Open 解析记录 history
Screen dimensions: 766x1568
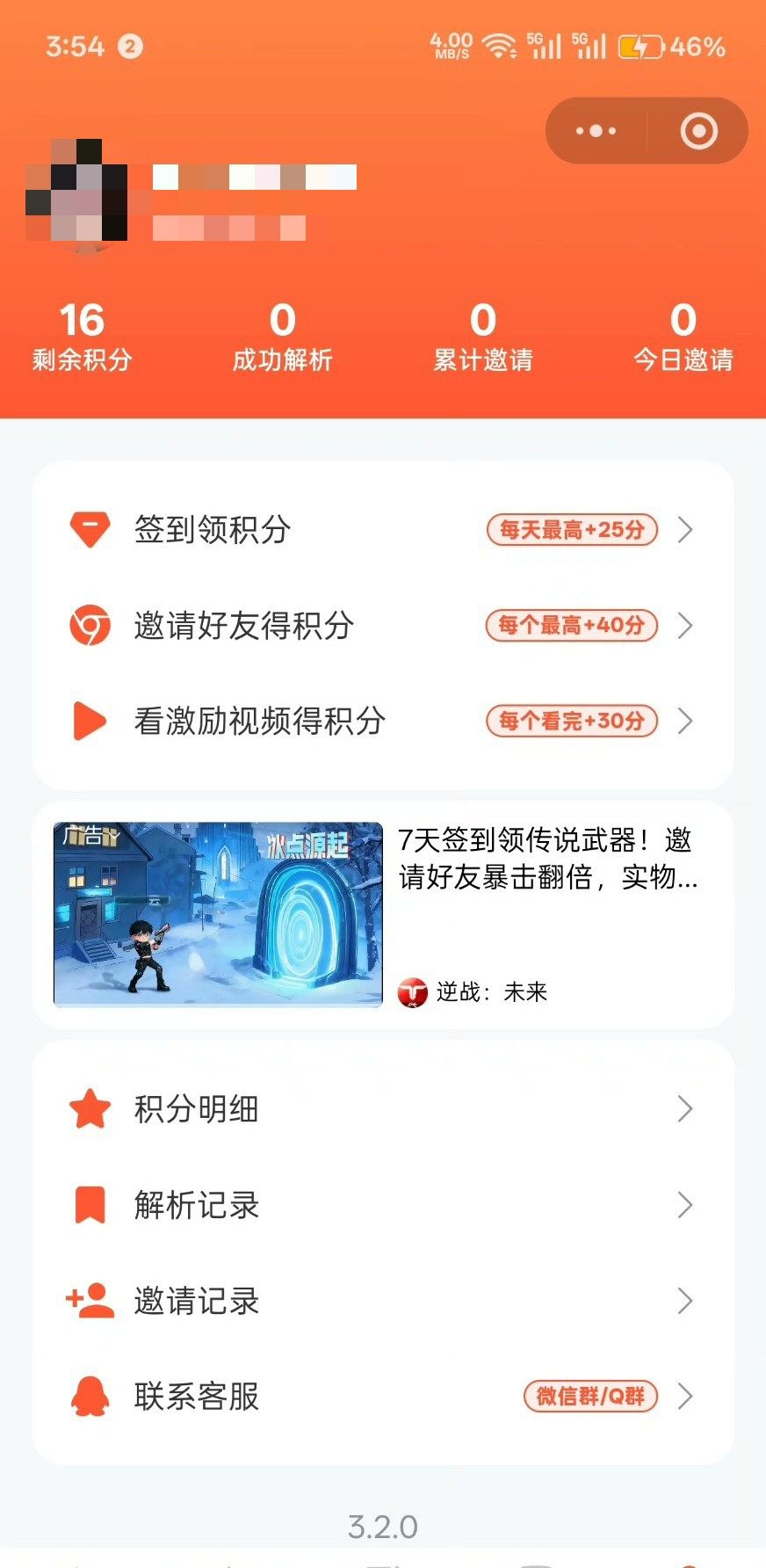[383, 1204]
